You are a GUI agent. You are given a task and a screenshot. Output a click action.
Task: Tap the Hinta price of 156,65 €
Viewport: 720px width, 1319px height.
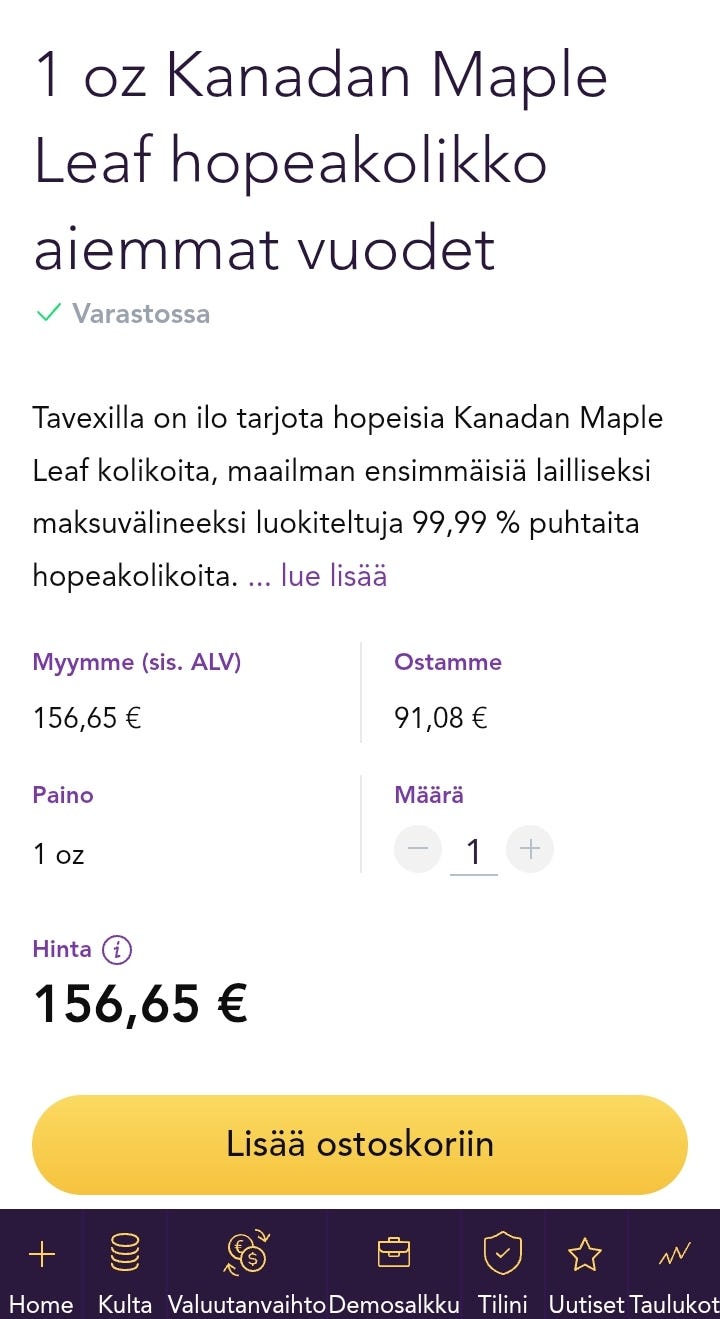point(140,1002)
